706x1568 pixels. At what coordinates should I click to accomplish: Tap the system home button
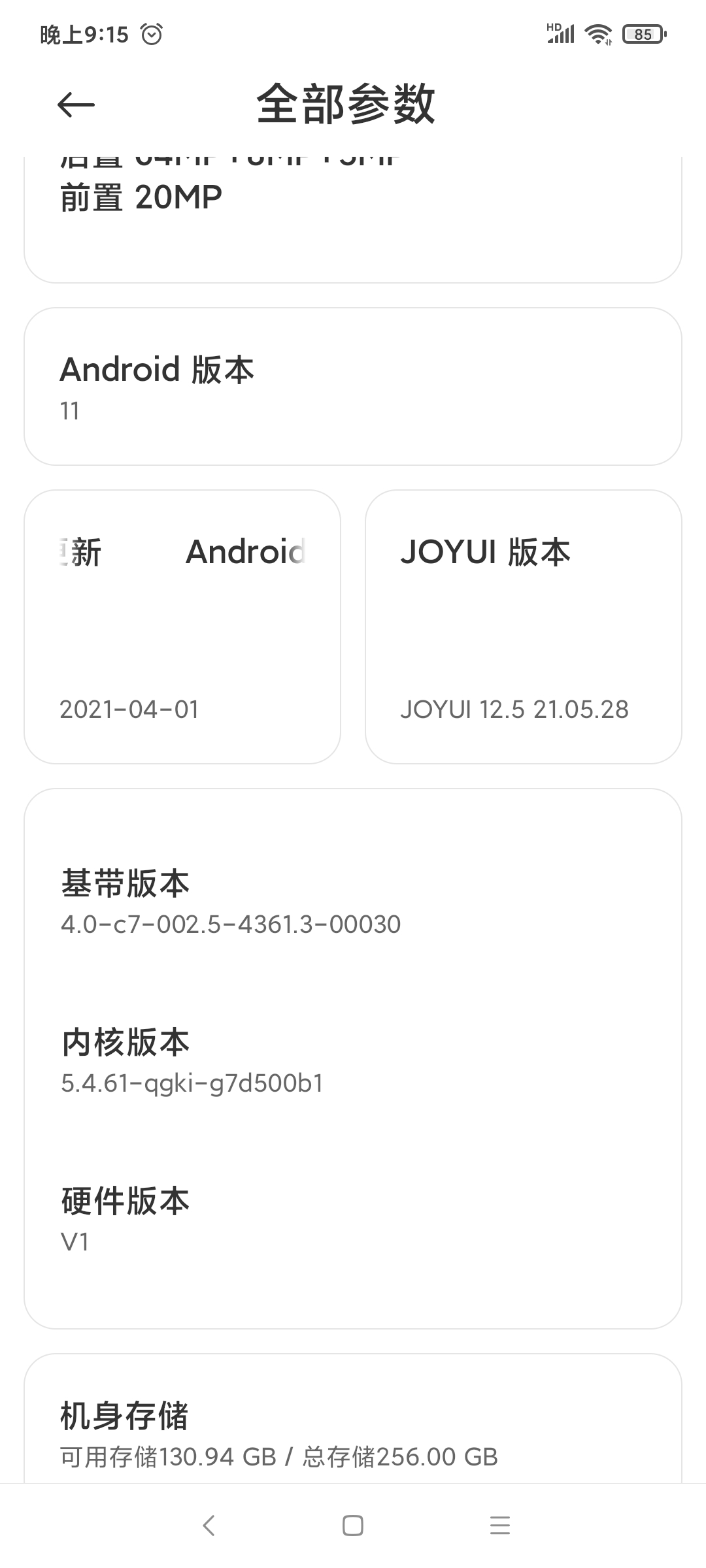pos(353,1526)
